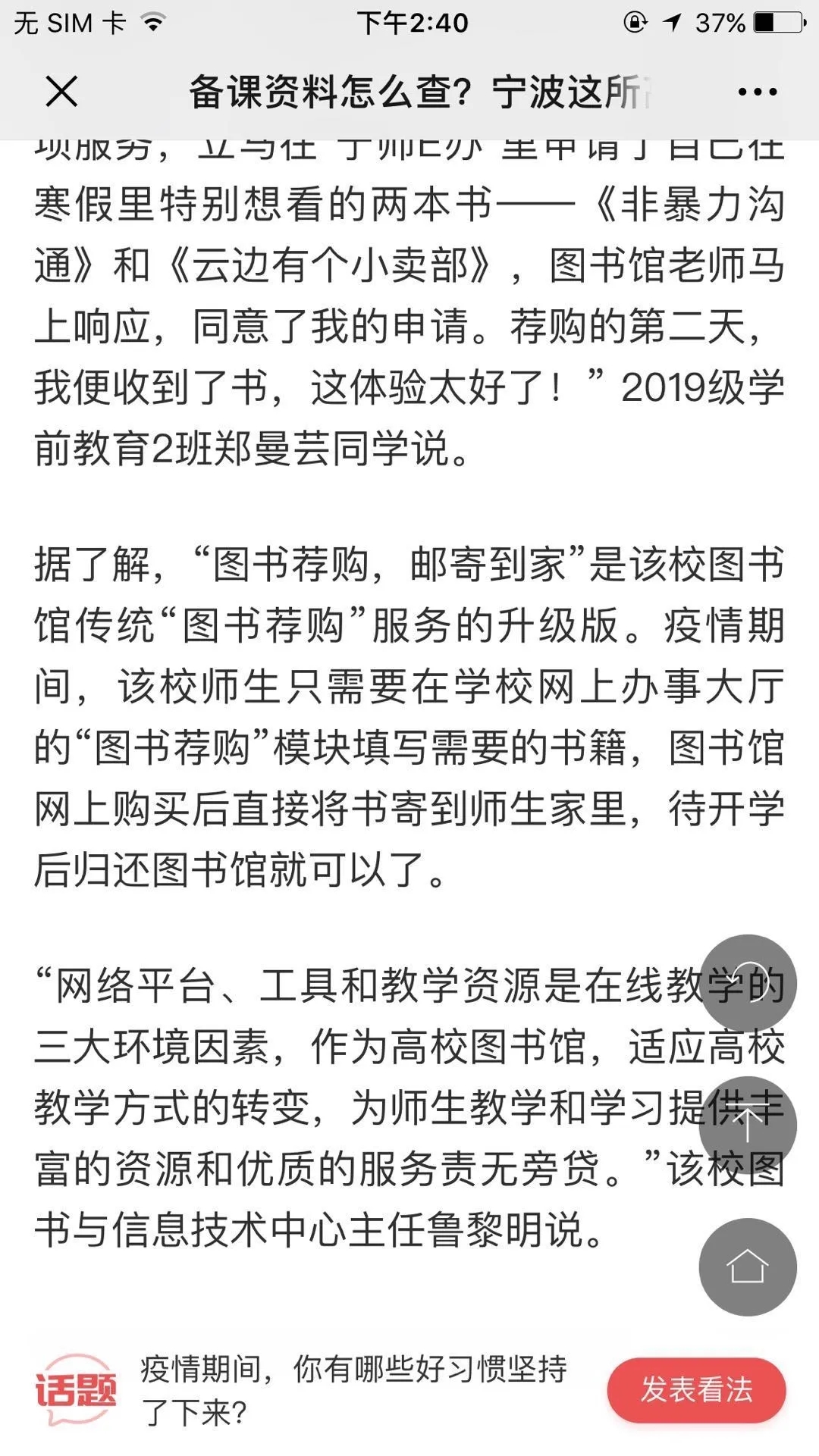Jump back to top with the up arrow
The width and height of the screenshot is (819, 1456).
[748, 1125]
